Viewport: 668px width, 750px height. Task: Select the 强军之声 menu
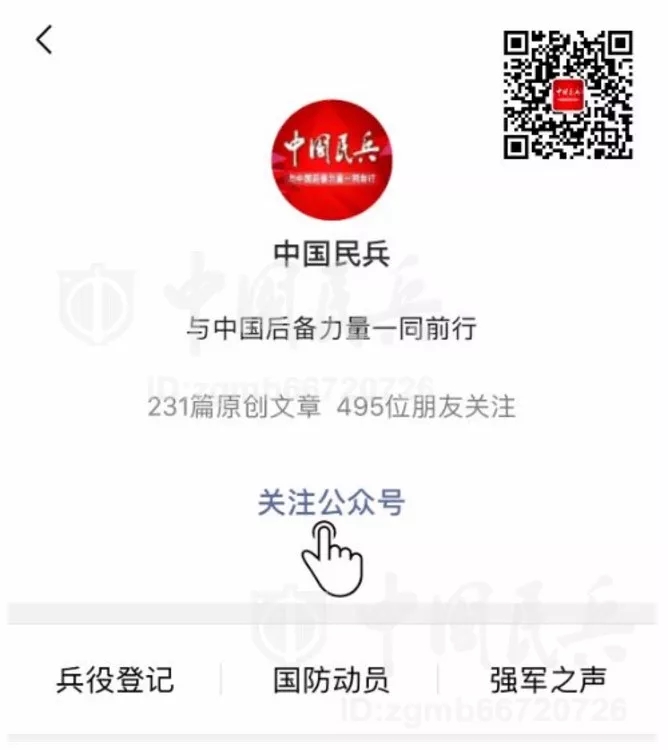(x=548, y=681)
